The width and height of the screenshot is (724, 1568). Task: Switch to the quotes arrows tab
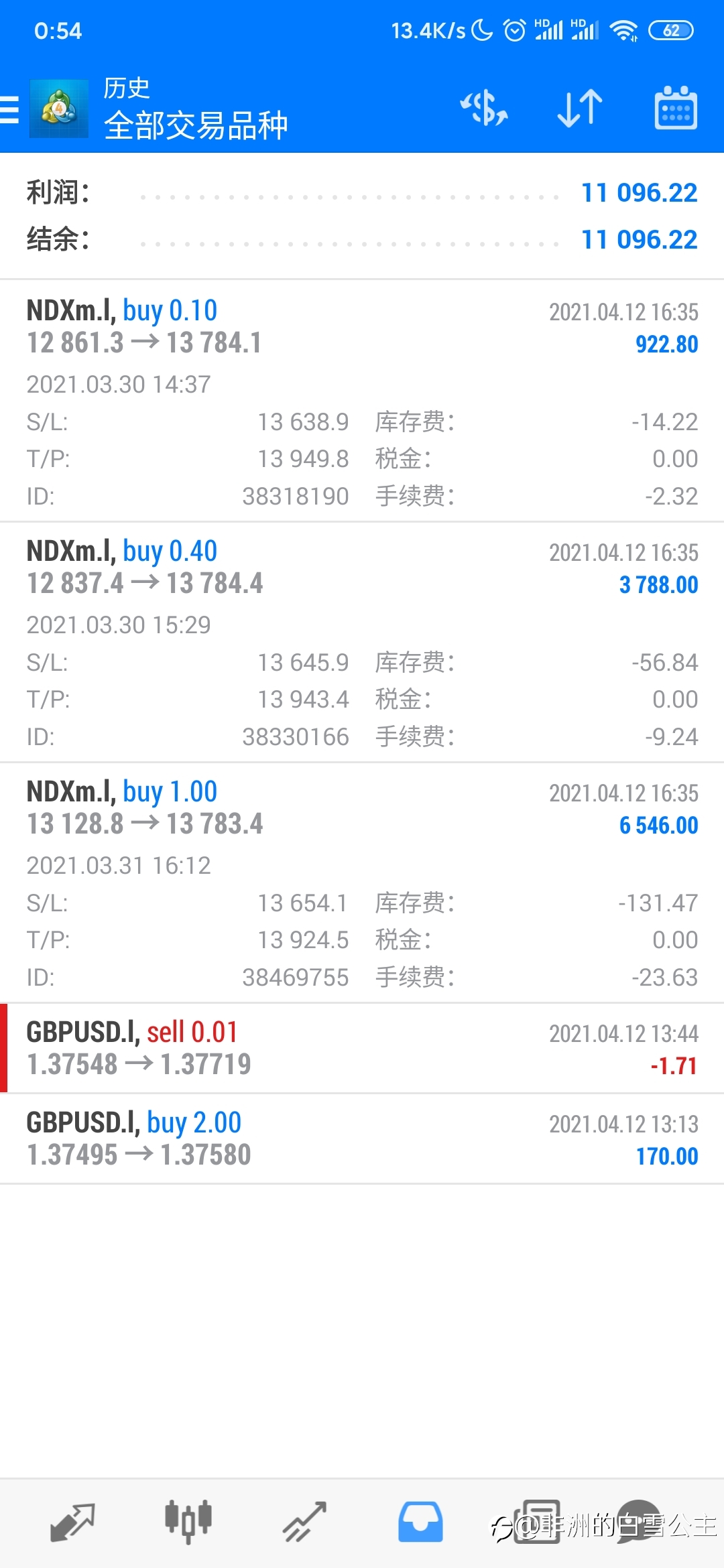pos(72,1522)
